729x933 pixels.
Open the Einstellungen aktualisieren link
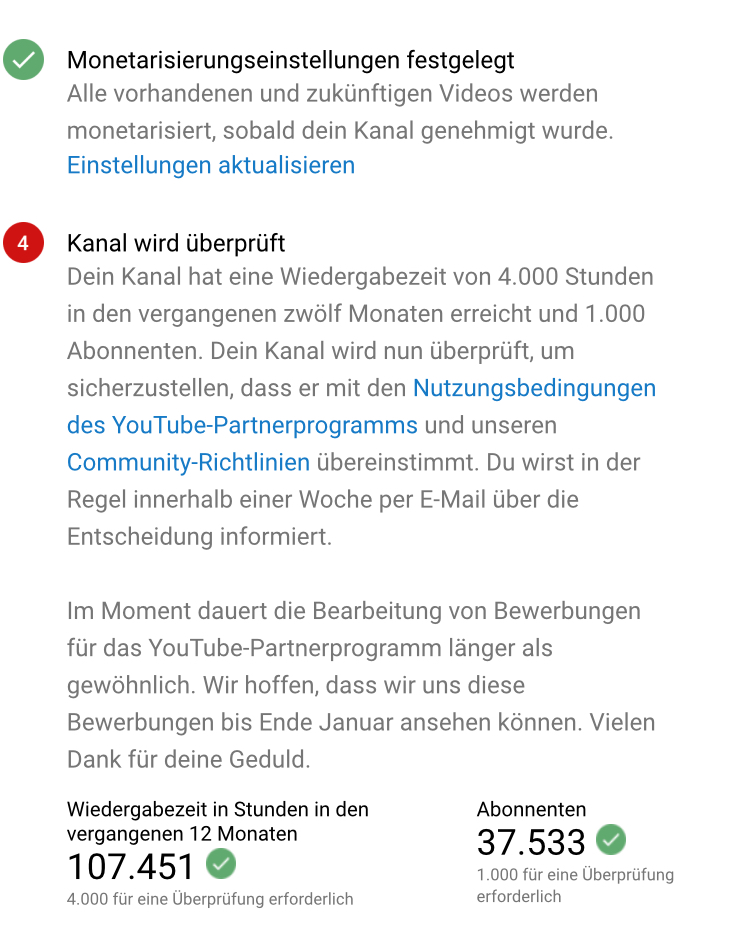210,165
